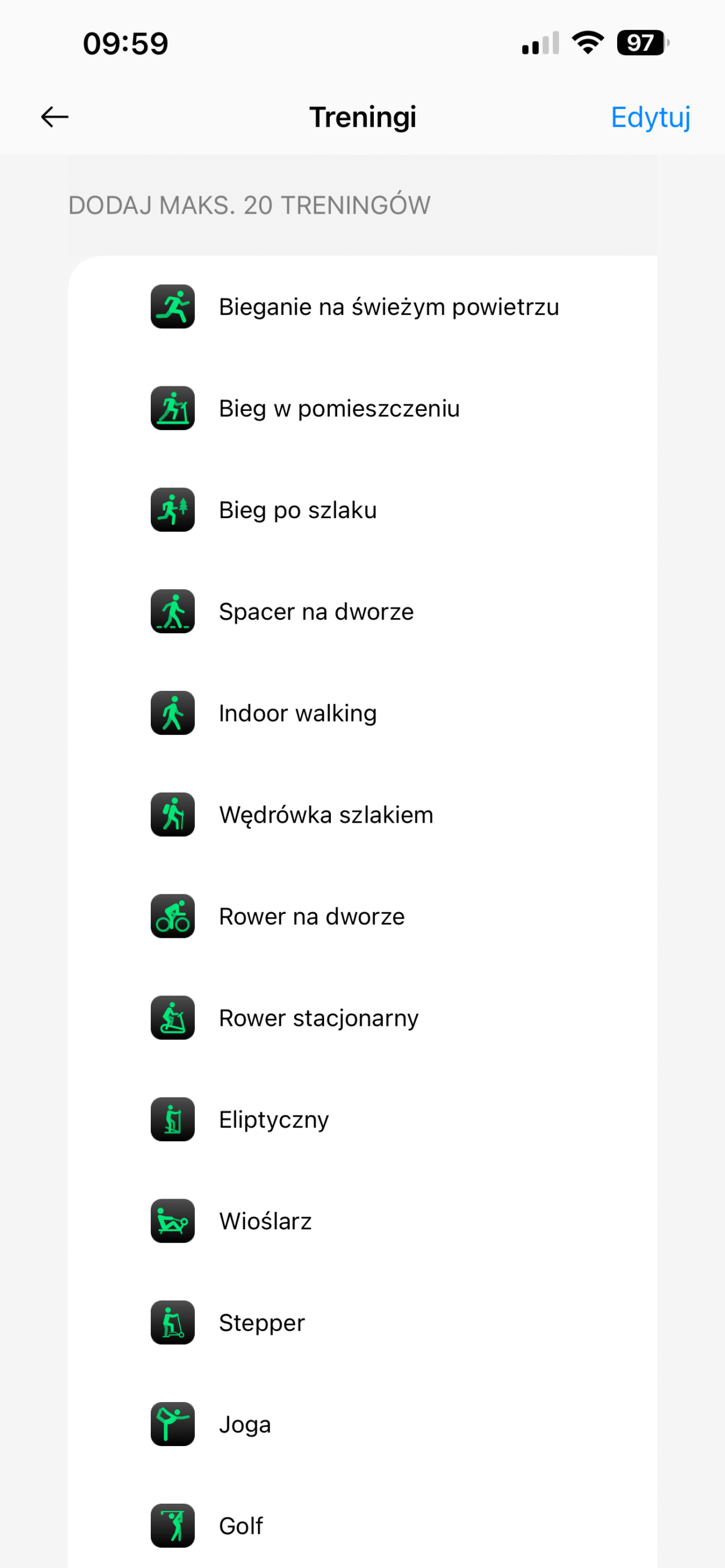Open Wędrówka szlakiem

[x=326, y=815]
